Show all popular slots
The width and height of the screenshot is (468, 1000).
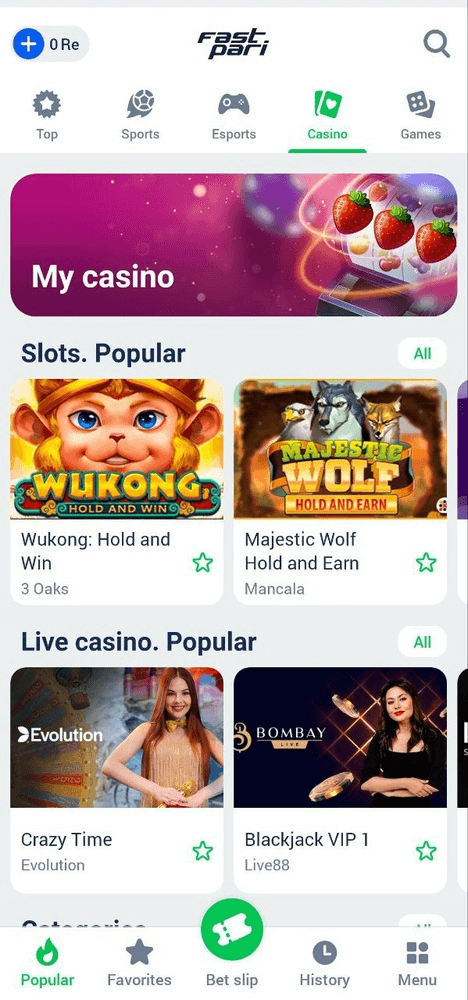point(422,353)
